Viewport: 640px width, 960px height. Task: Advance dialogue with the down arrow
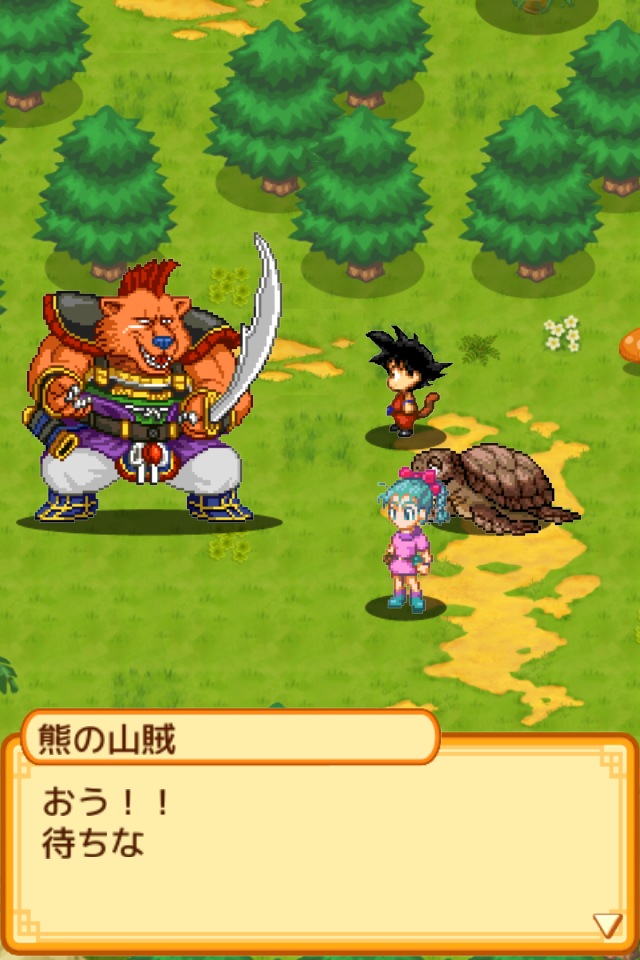point(607,925)
